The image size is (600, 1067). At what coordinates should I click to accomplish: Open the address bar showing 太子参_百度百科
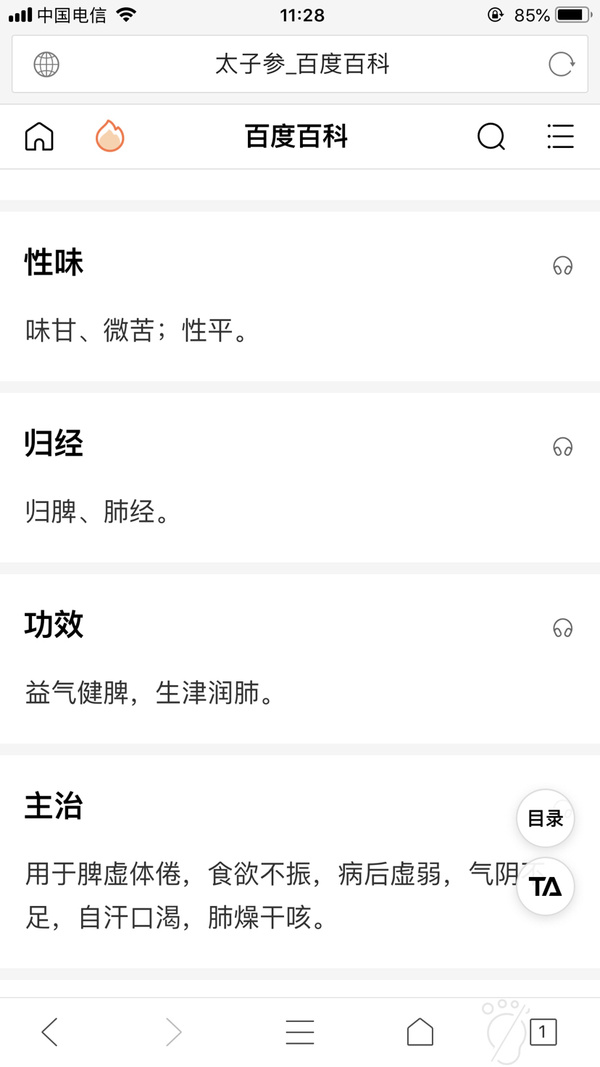tap(300, 64)
